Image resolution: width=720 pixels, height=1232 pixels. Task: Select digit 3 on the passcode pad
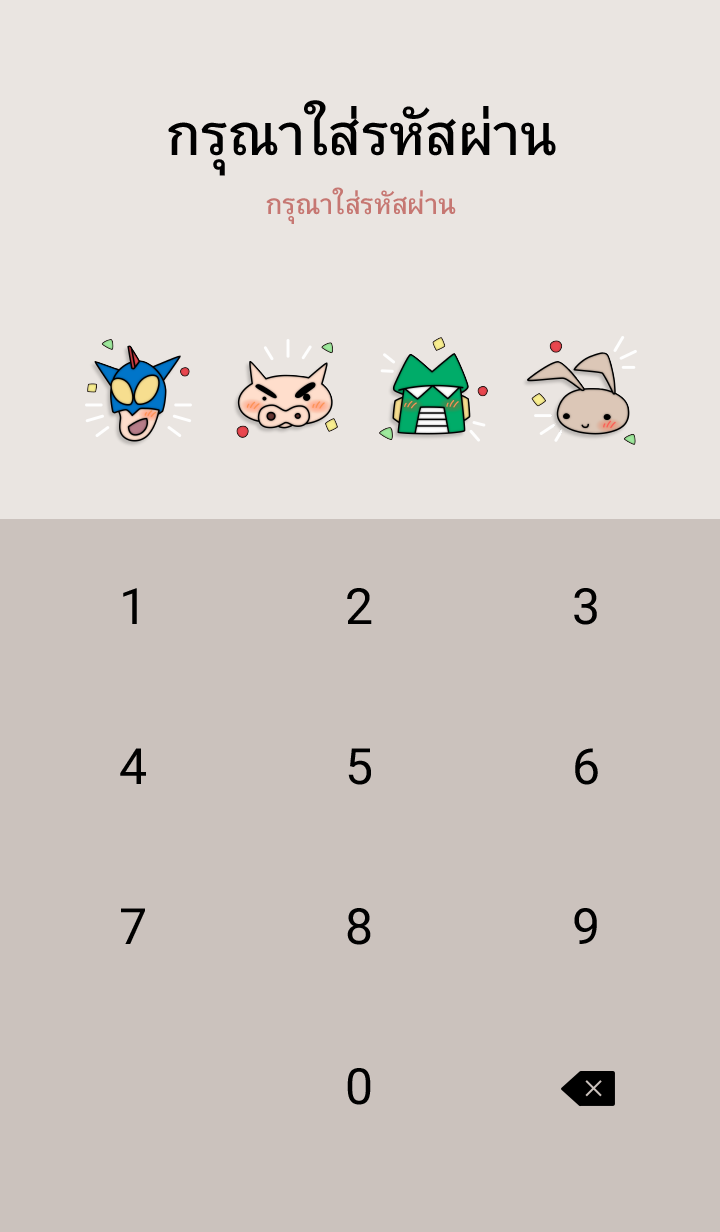point(586,607)
